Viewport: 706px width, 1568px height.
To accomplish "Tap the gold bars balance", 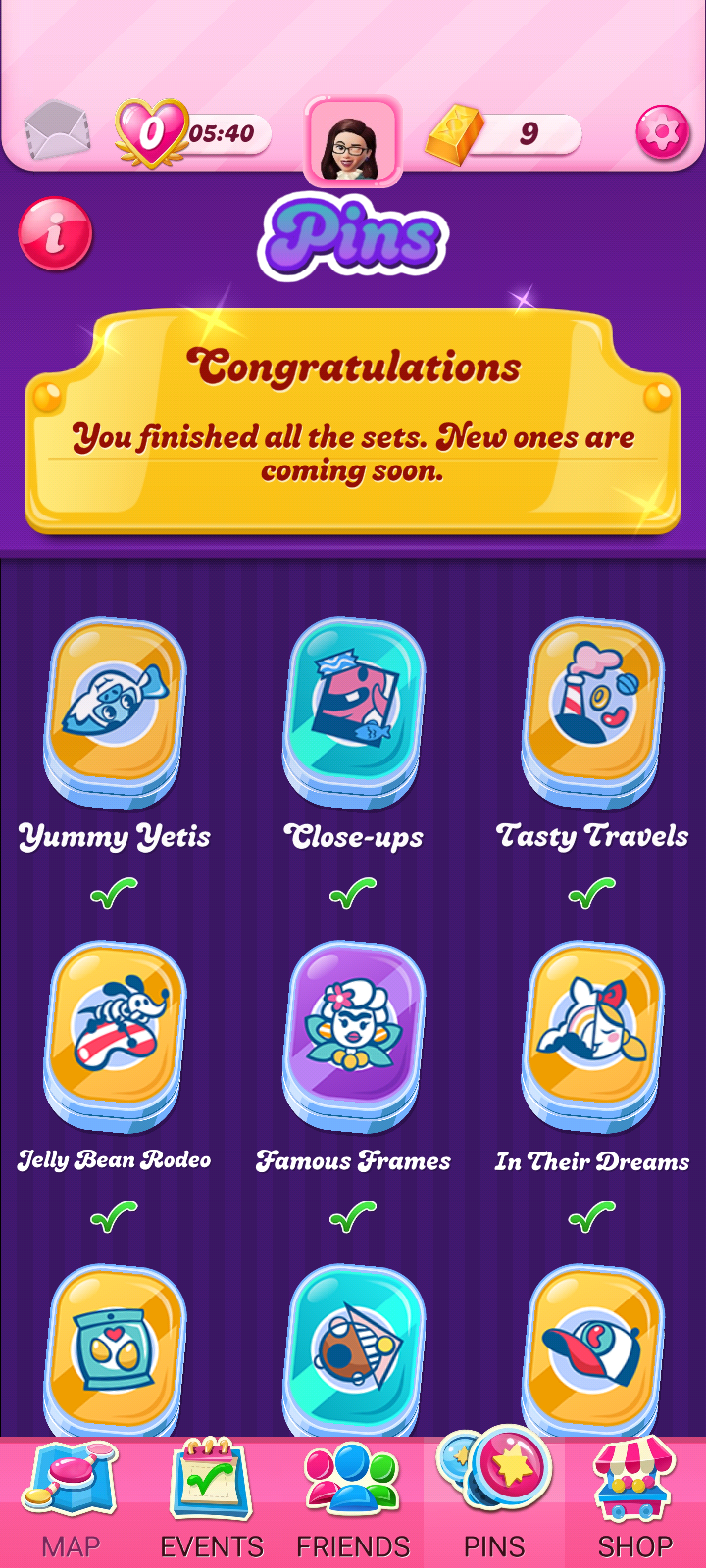I will [x=503, y=133].
